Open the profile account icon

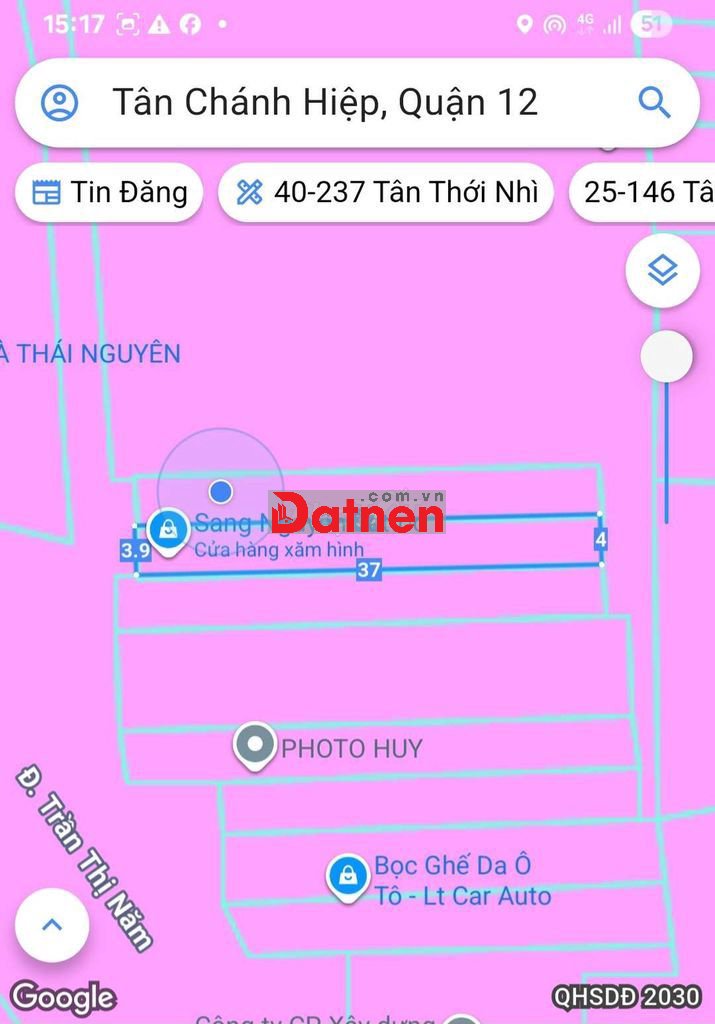(x=59, y=103)
